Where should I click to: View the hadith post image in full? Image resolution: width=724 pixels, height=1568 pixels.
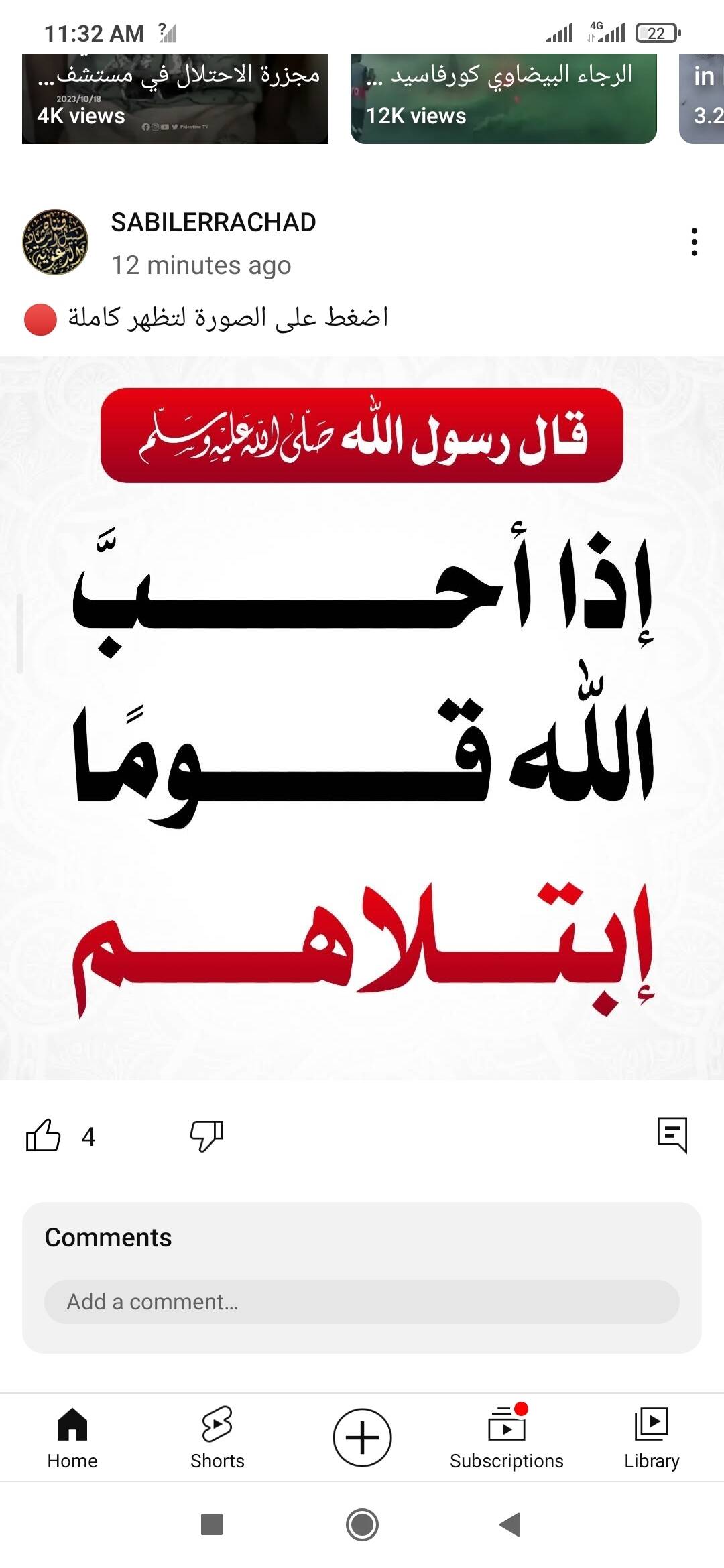pos(362,717)
